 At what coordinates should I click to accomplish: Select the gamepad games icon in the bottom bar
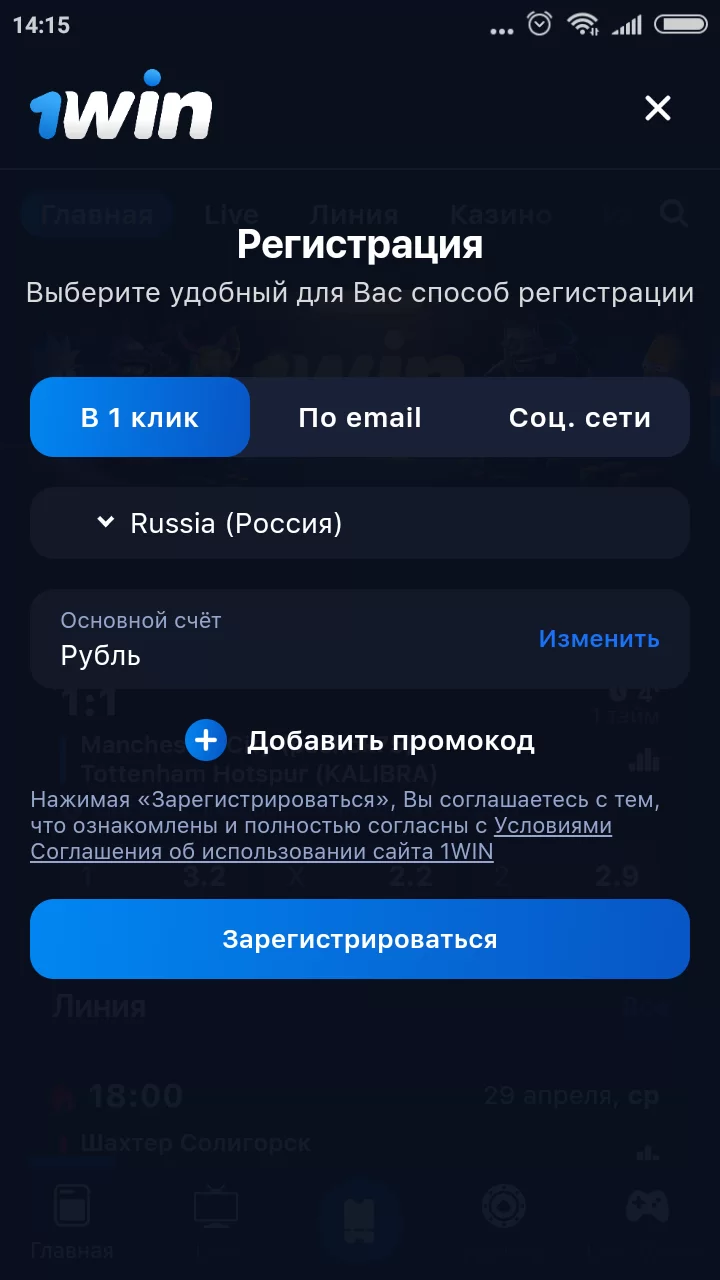[x=648, y=1205]
